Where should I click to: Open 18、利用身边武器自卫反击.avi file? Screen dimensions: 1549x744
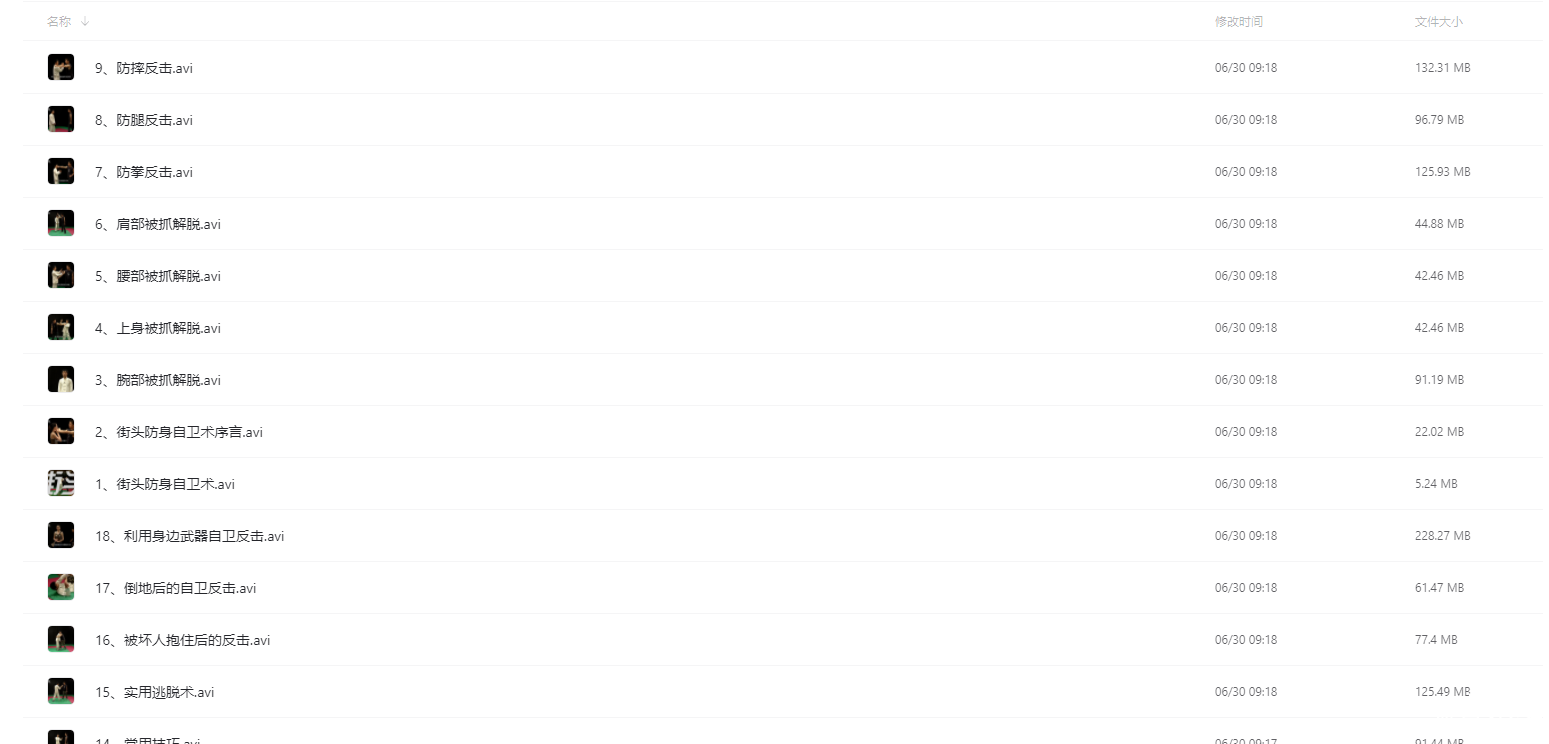tap(189, 536)
